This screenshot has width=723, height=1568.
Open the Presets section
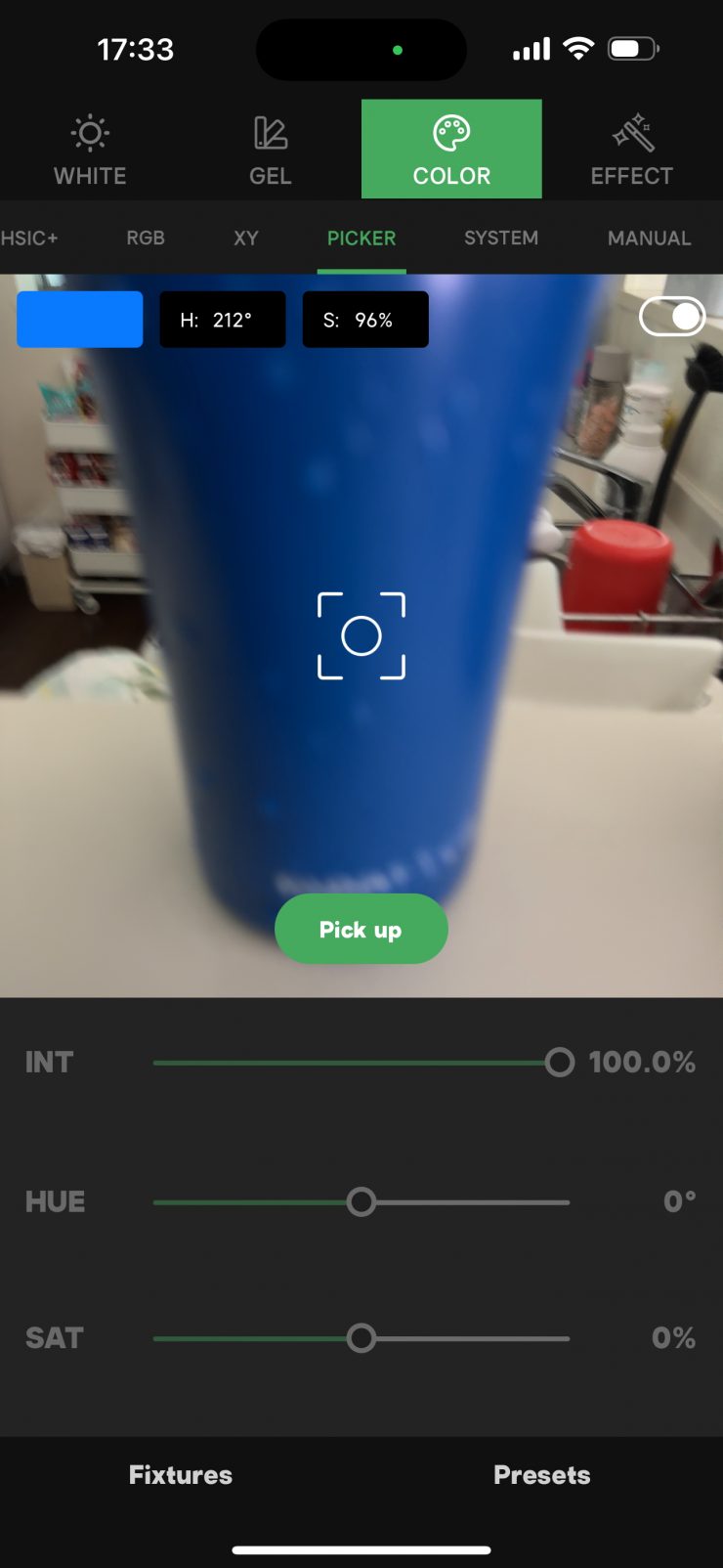pyautogui.click(x=542, y=1475)
